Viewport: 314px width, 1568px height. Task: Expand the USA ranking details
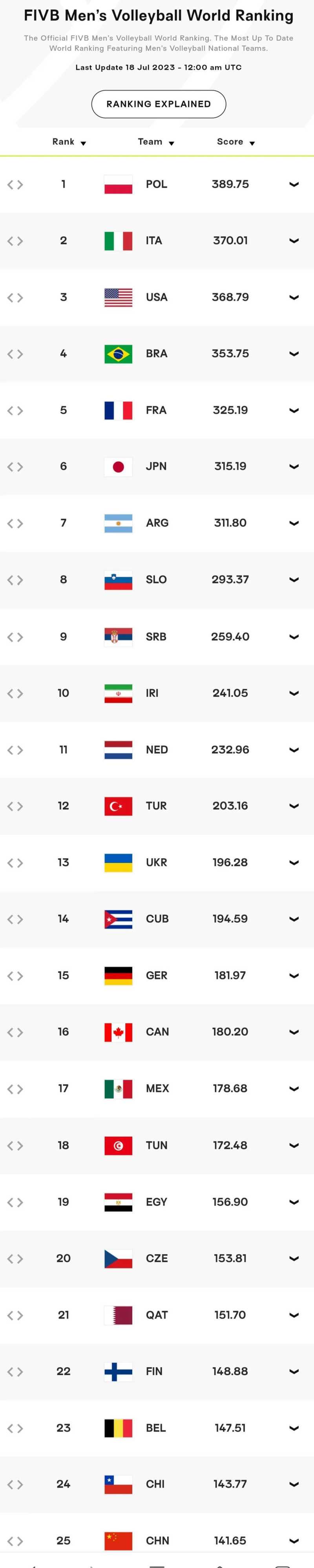[293, 298]
